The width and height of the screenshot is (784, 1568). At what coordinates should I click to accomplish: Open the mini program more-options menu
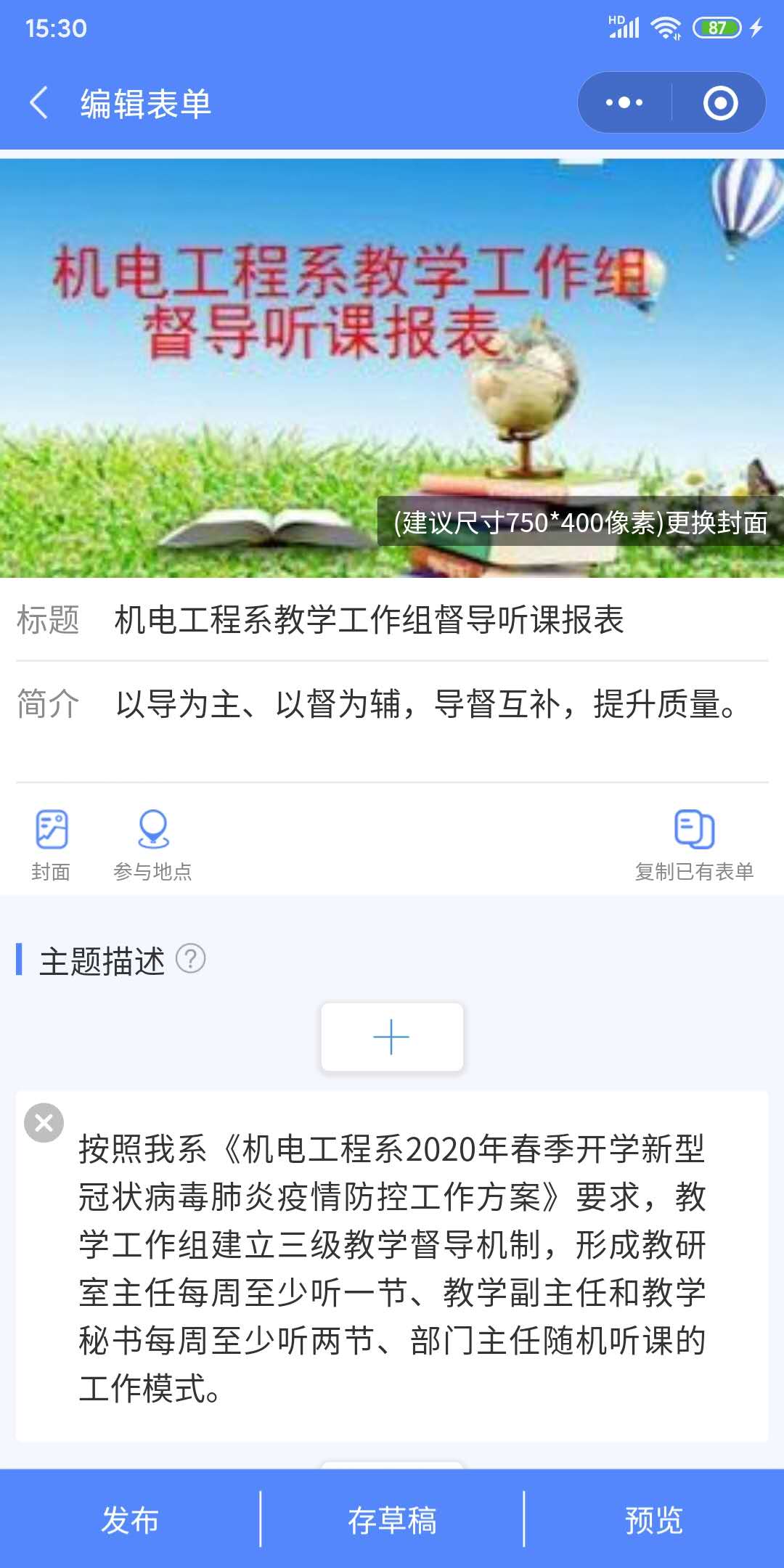(x=624, y=102)
